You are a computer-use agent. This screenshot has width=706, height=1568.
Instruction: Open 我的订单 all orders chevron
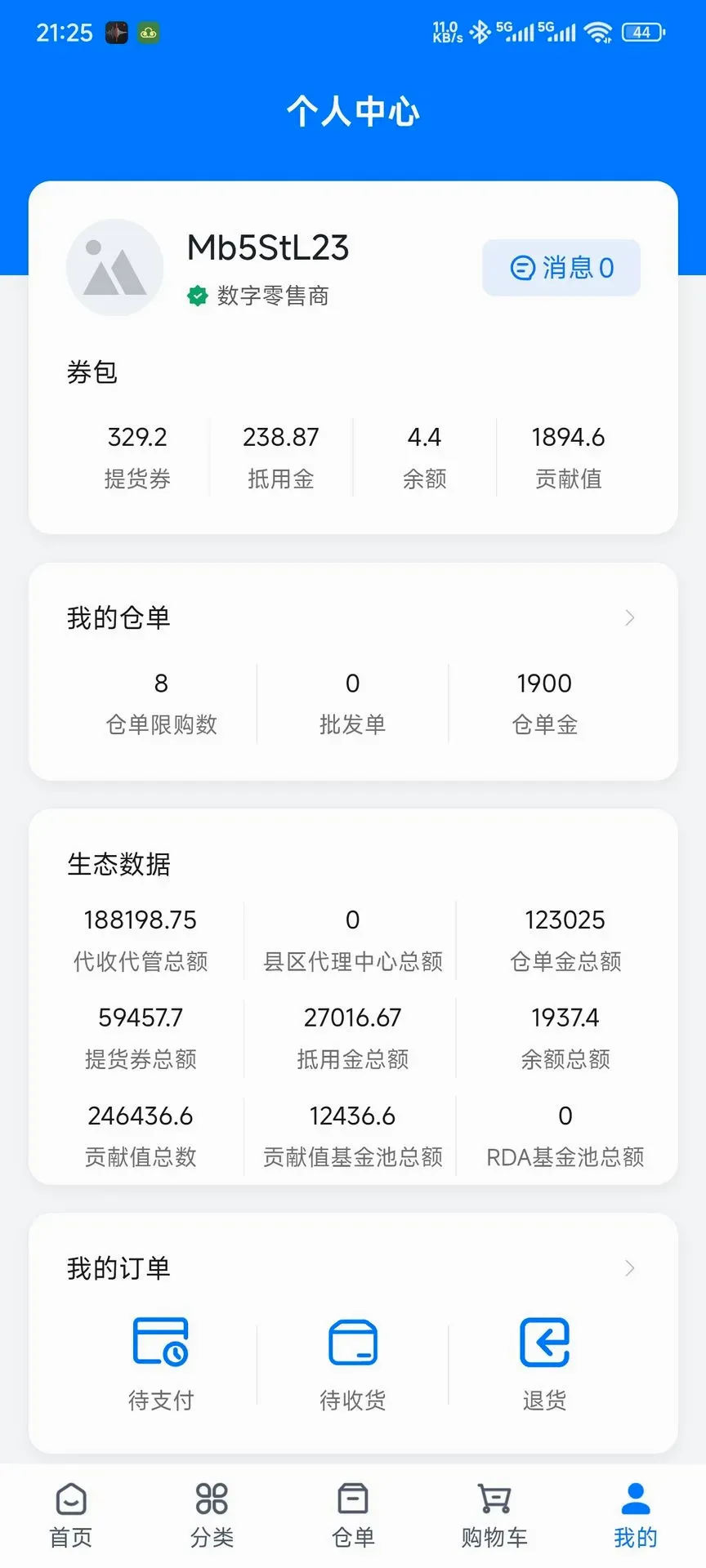pyautogui.click(x=629, y=1268)
